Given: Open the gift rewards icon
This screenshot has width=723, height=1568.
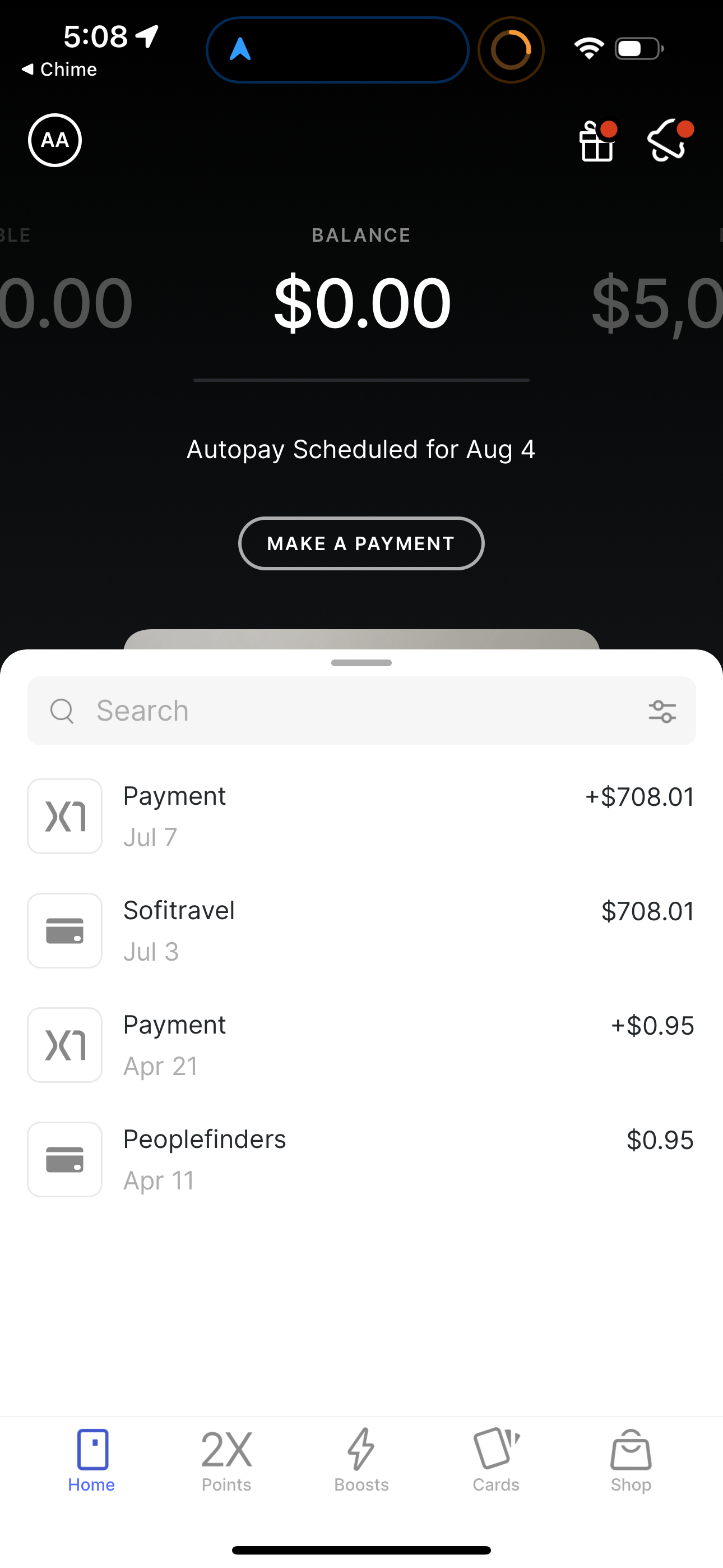Looking at the screenshot, I should tap(597, 142).
